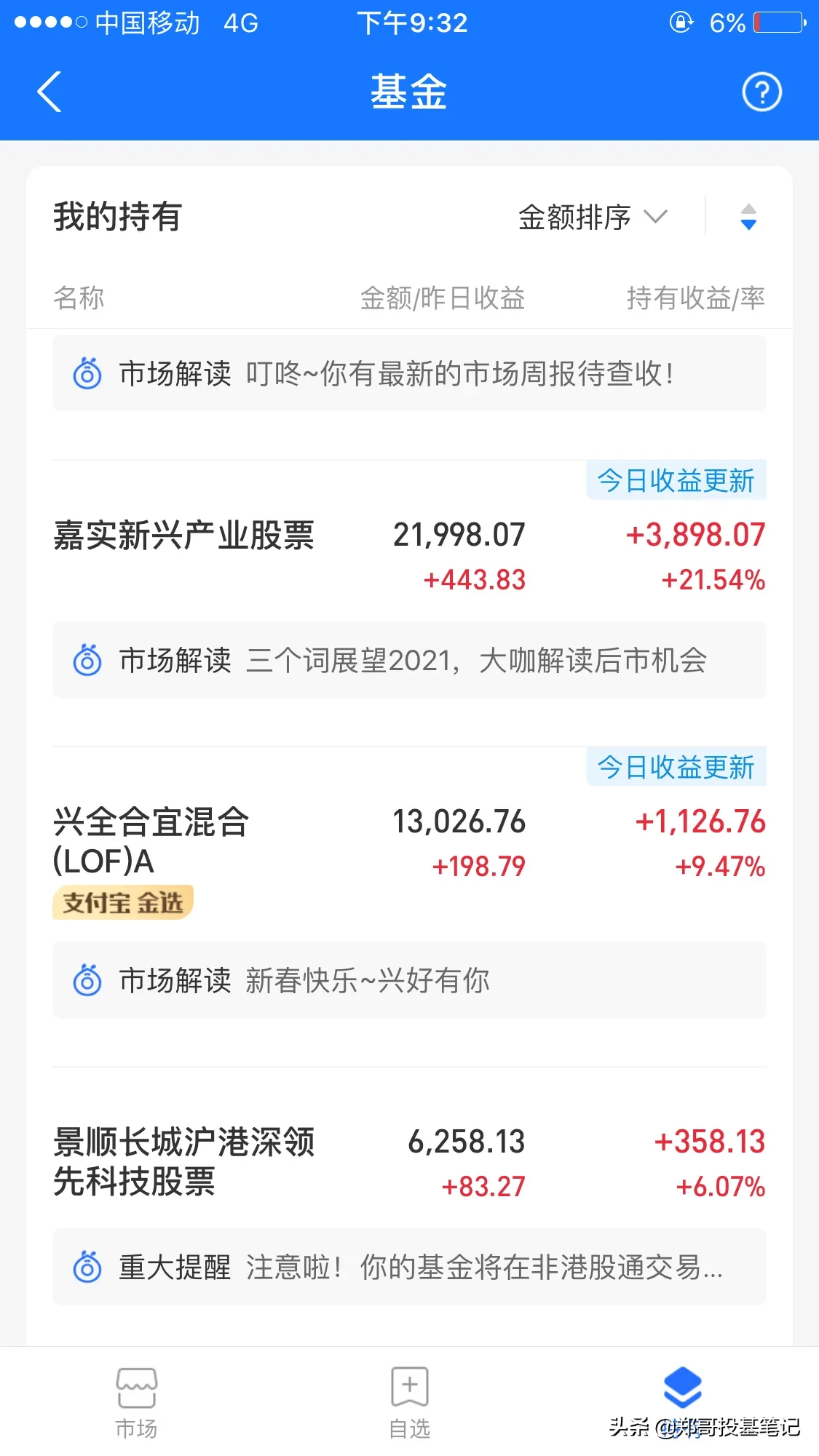Switch to the 市场 tab
Viewport: 819px width, 1456px height.
point(136,1401)
